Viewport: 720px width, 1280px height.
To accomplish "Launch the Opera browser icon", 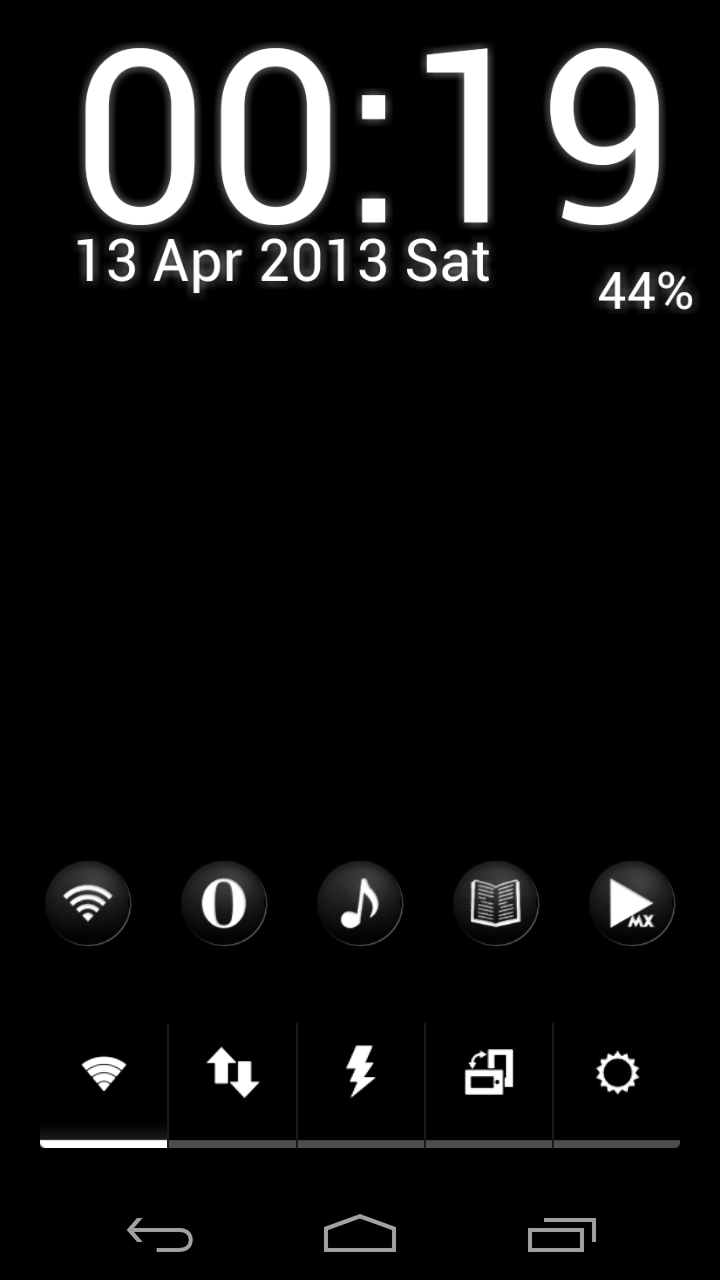I will coord(224,904).
